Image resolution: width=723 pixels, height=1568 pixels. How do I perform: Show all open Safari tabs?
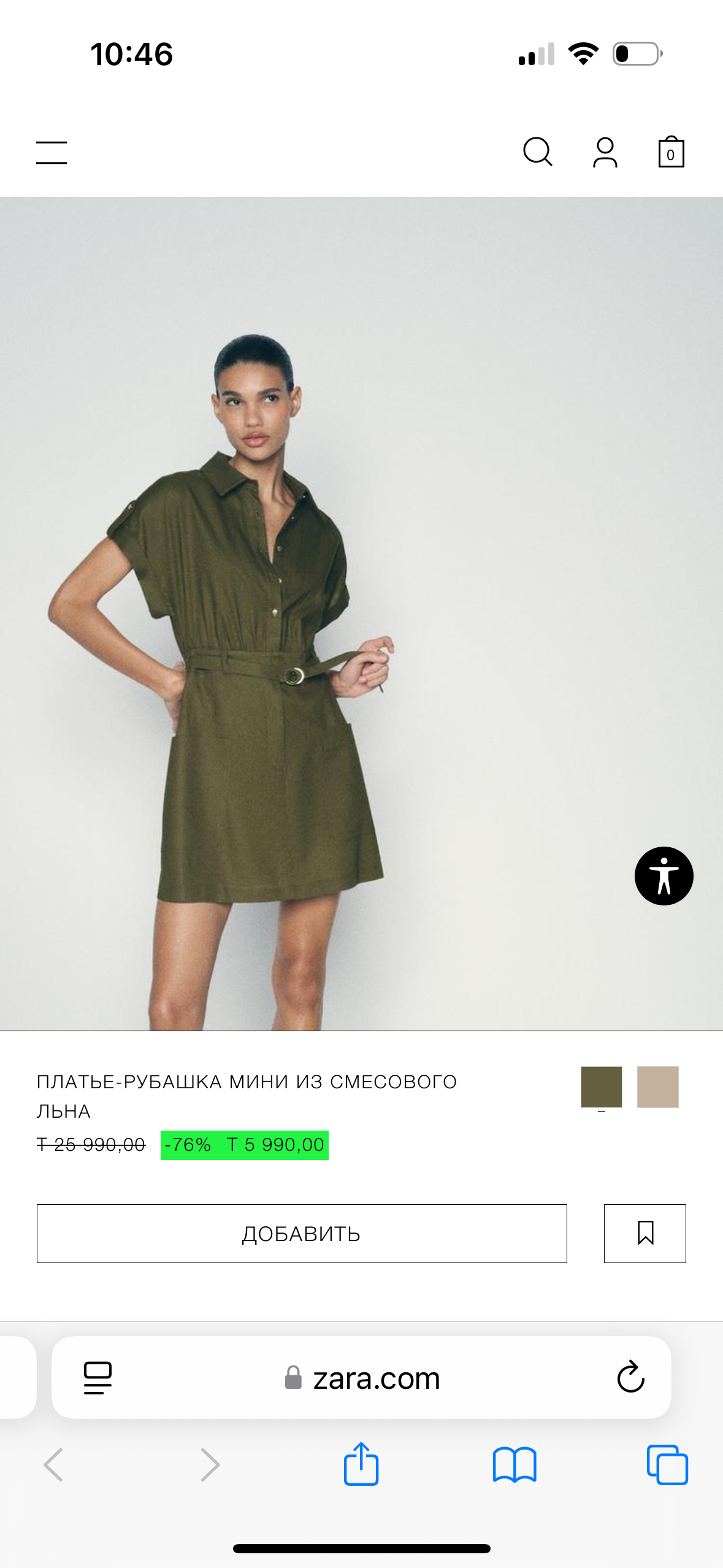pyautogui.click(x=667, y=1465)
